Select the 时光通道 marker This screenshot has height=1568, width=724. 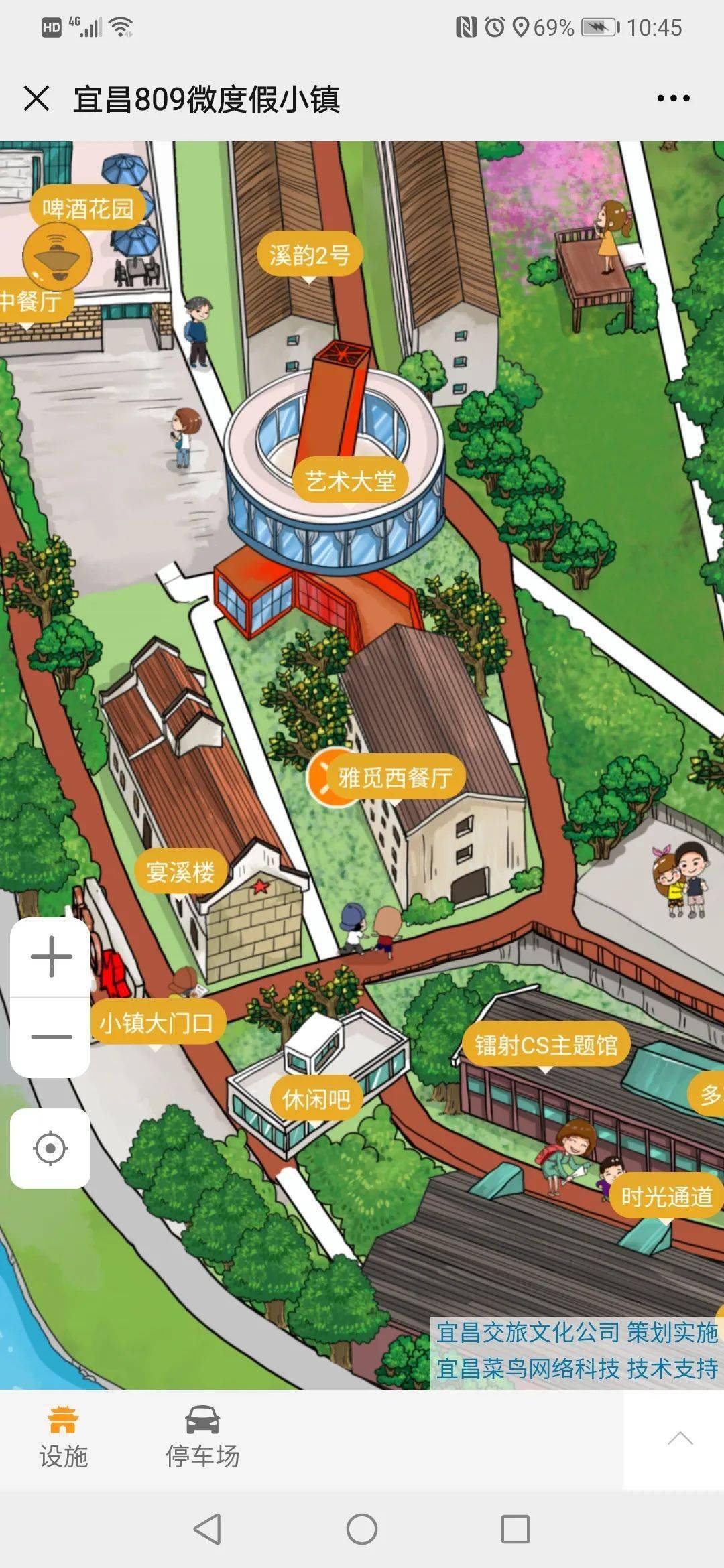click(x=666, y=1196)
